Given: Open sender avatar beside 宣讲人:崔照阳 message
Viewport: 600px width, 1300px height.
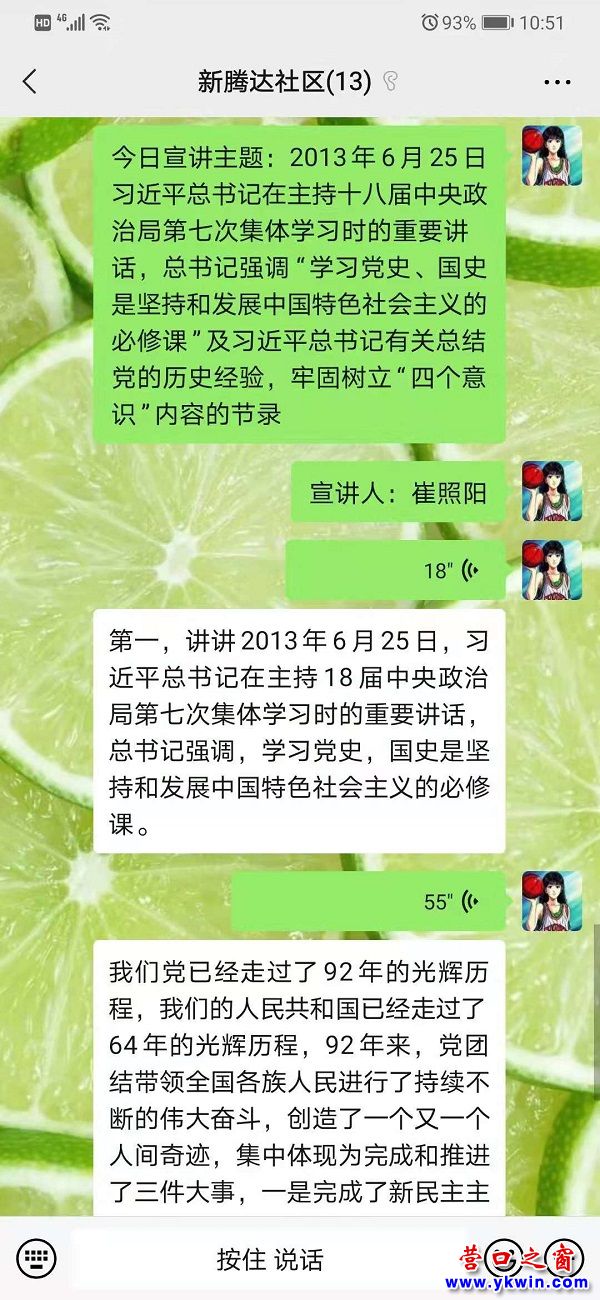Looking at the screenshot, I should tap(551, 490).
